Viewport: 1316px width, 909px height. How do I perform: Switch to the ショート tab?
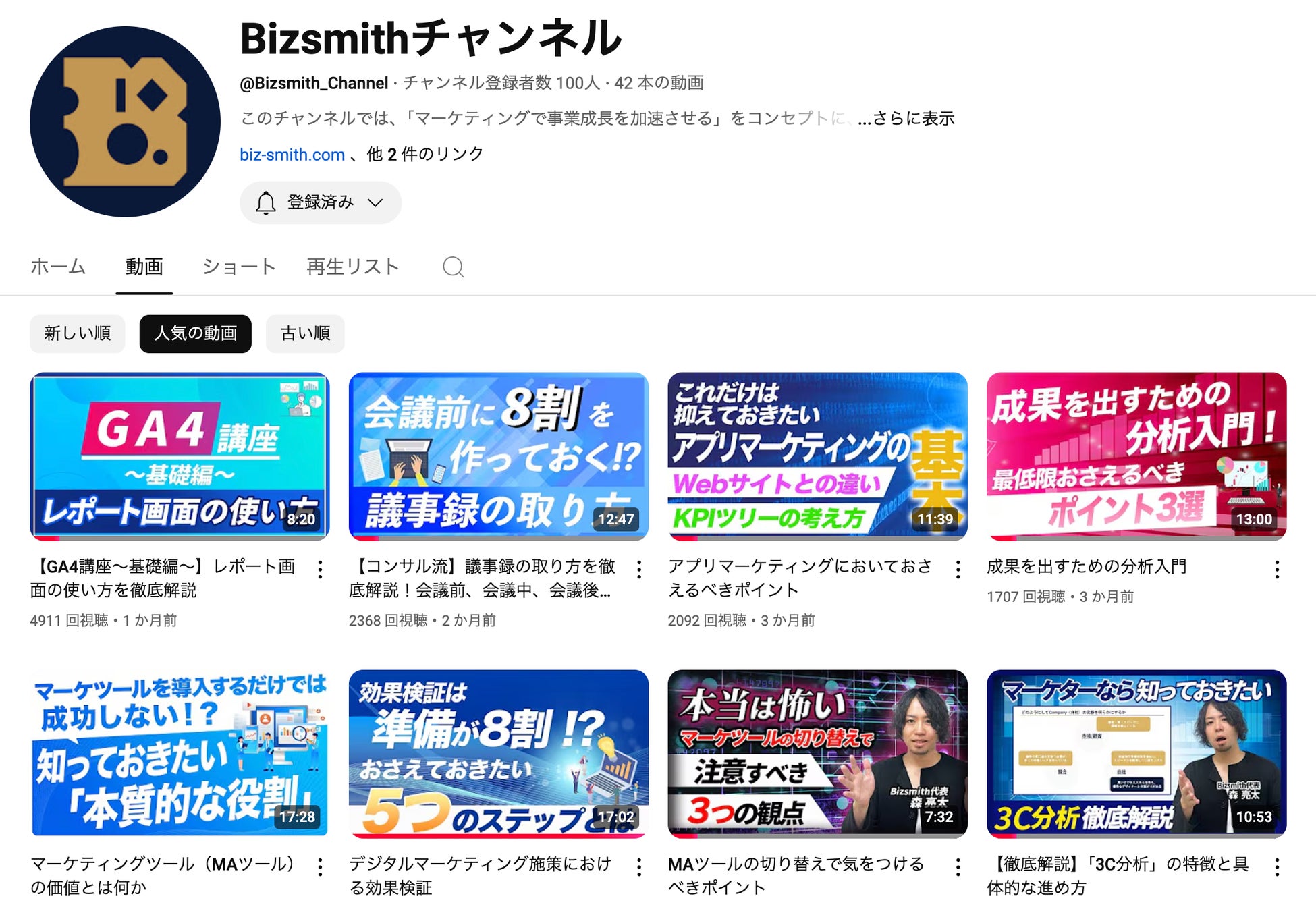point(239,267)
